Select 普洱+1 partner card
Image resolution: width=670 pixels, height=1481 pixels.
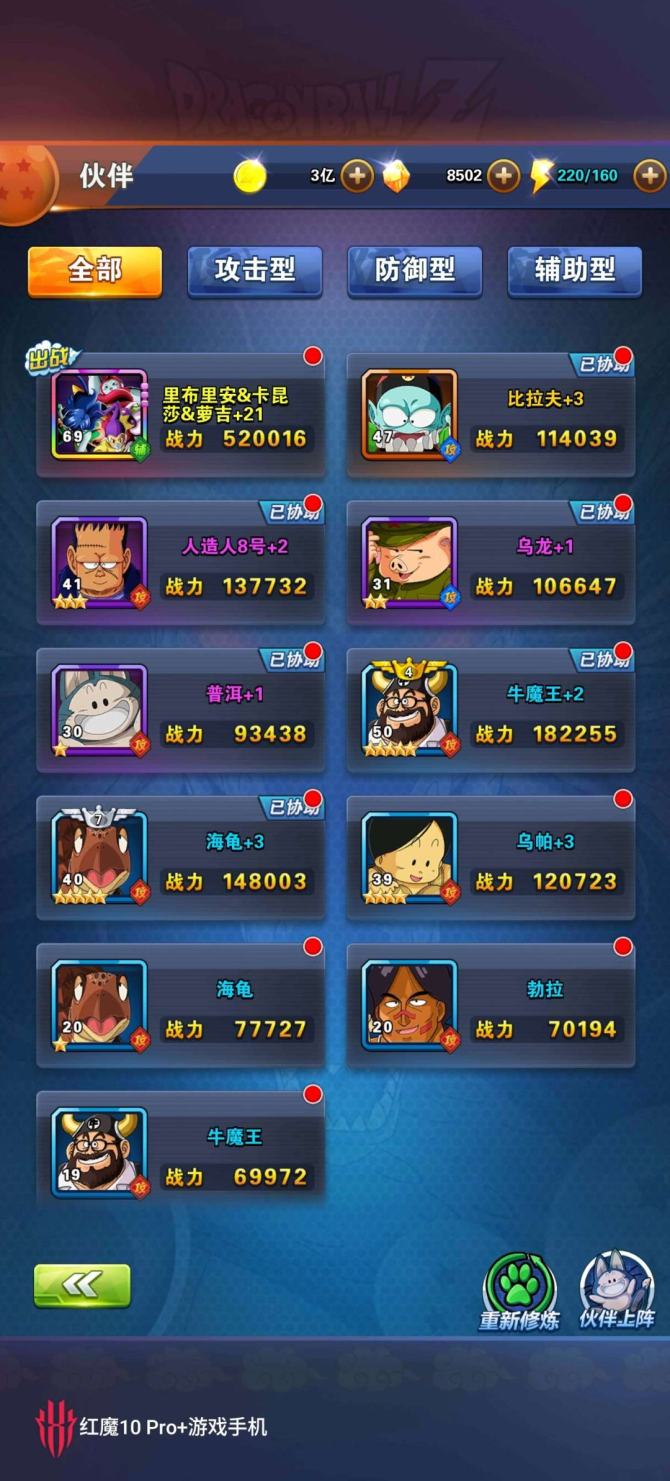click(x=181, y=712)
